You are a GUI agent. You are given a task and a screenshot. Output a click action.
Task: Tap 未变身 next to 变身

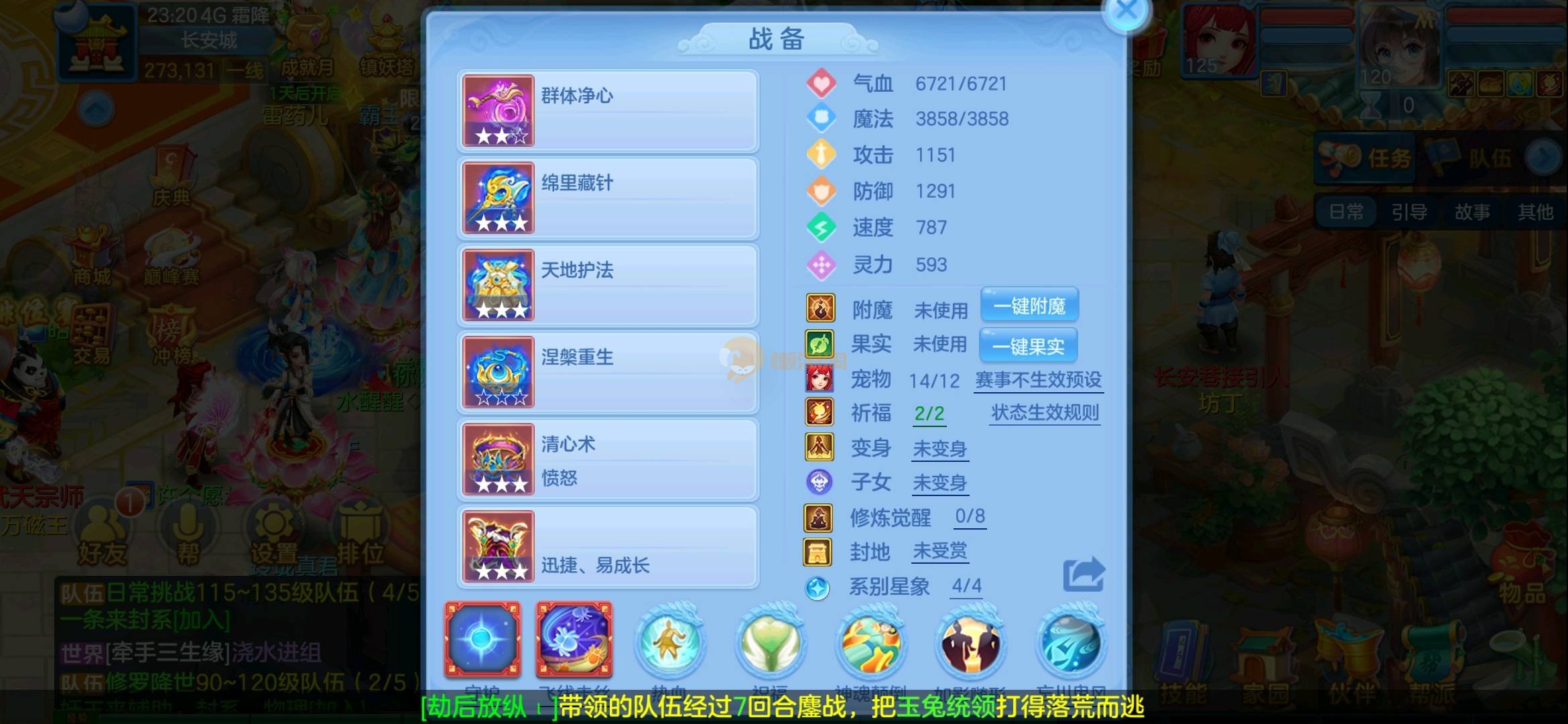[x=939, y=448]
